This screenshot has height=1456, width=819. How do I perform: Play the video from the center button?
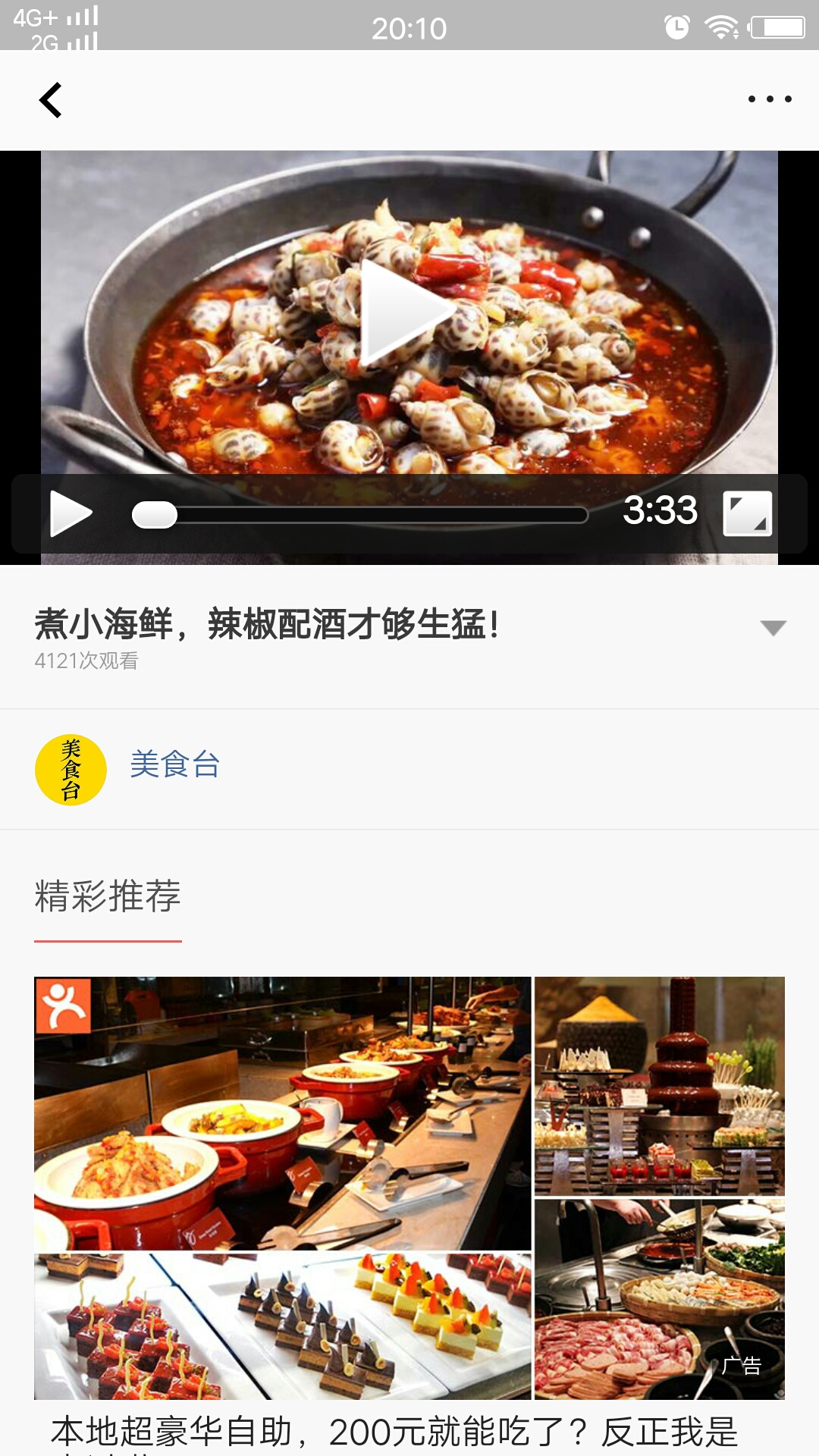[403, 312]
